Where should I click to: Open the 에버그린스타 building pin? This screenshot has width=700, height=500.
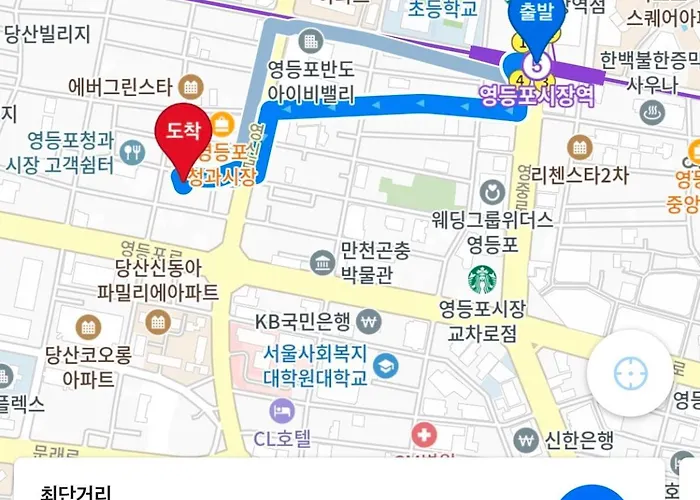(192, 87)
